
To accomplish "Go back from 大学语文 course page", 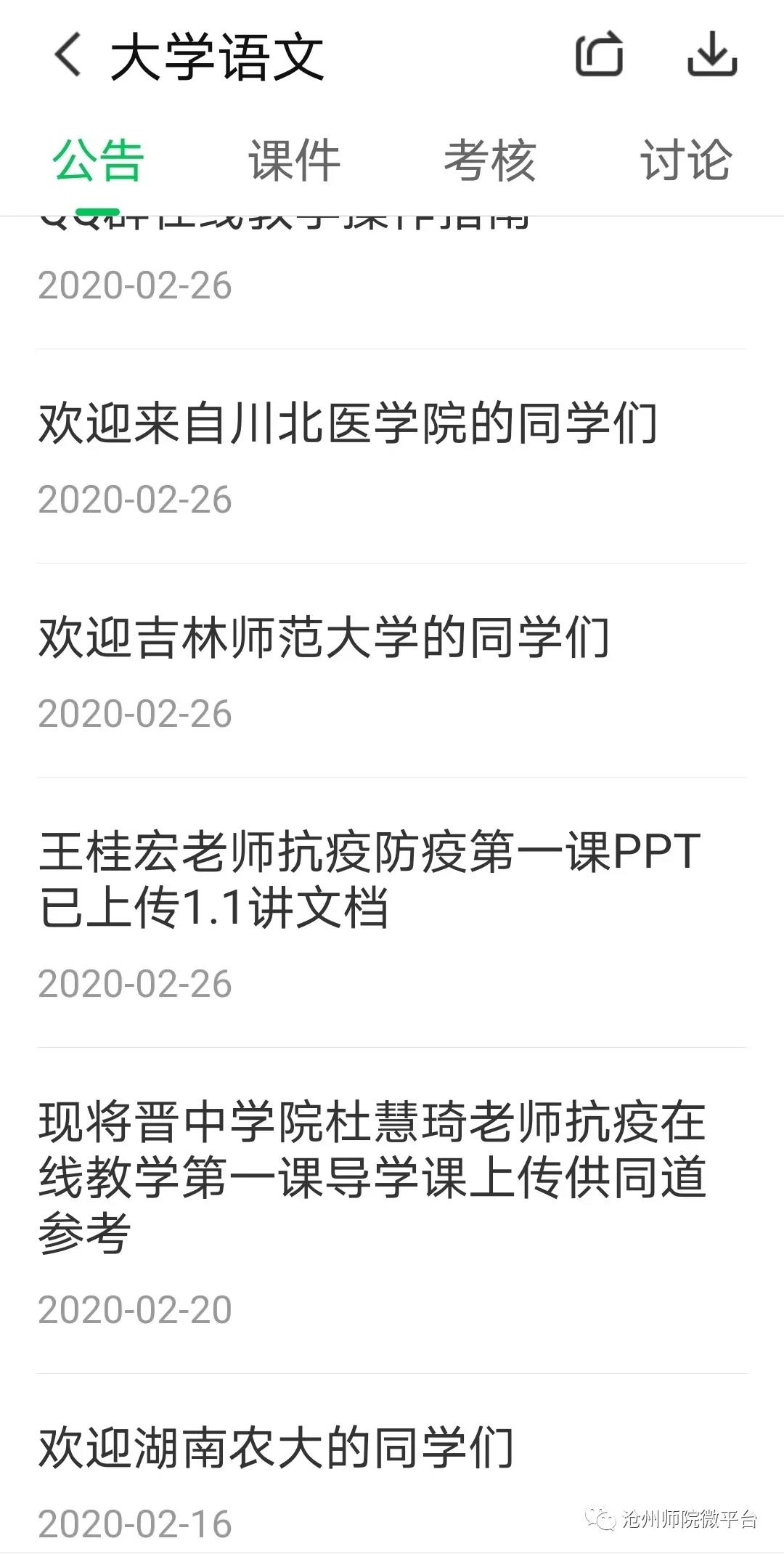I will point(68,55).
